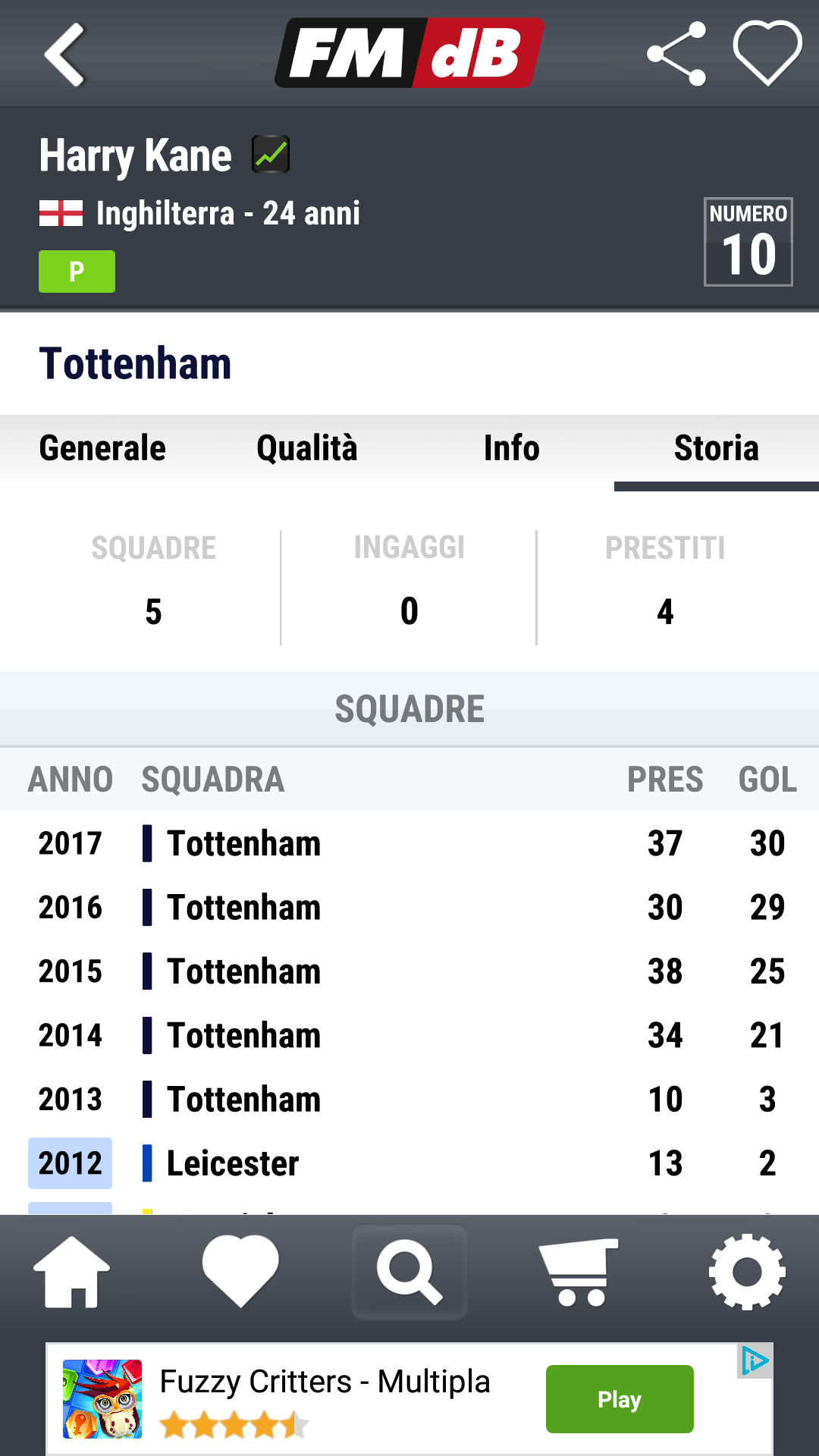
Task: Go to home in bottom bar
Action: pyautogui.click(x=72, y=1272)
